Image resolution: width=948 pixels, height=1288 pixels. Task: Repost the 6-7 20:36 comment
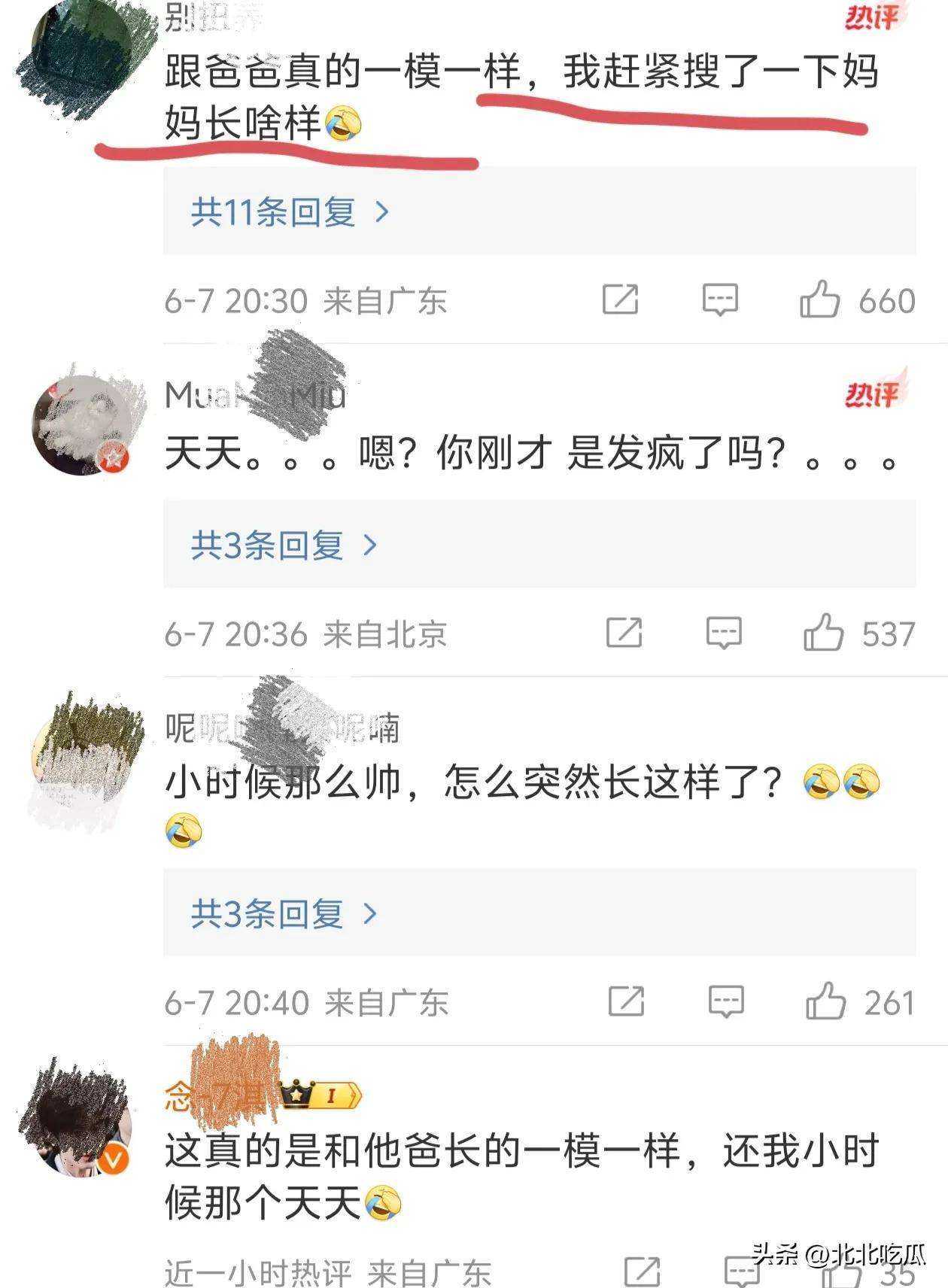pyautogui.click(x=624, y=633)
